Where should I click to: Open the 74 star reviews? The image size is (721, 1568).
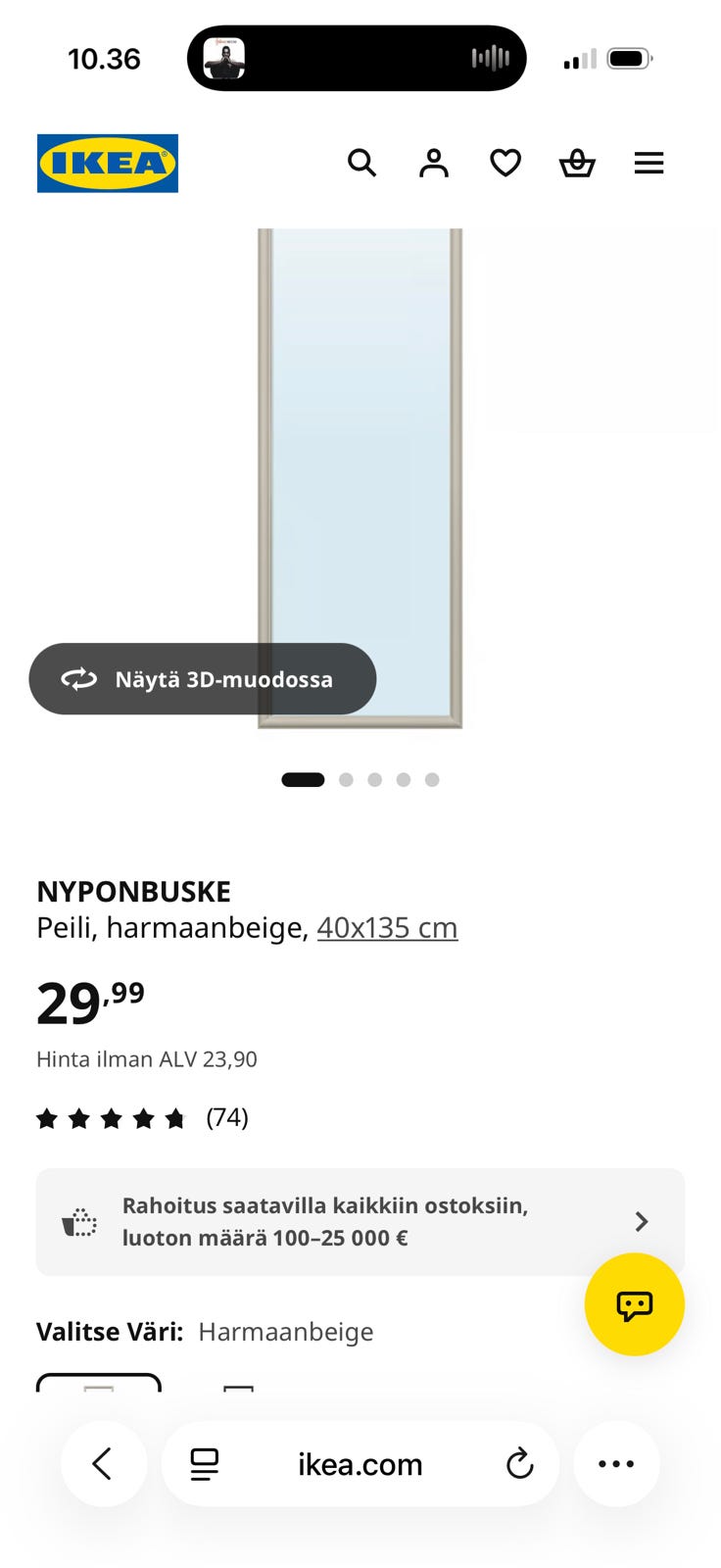tap(142, 1118)
